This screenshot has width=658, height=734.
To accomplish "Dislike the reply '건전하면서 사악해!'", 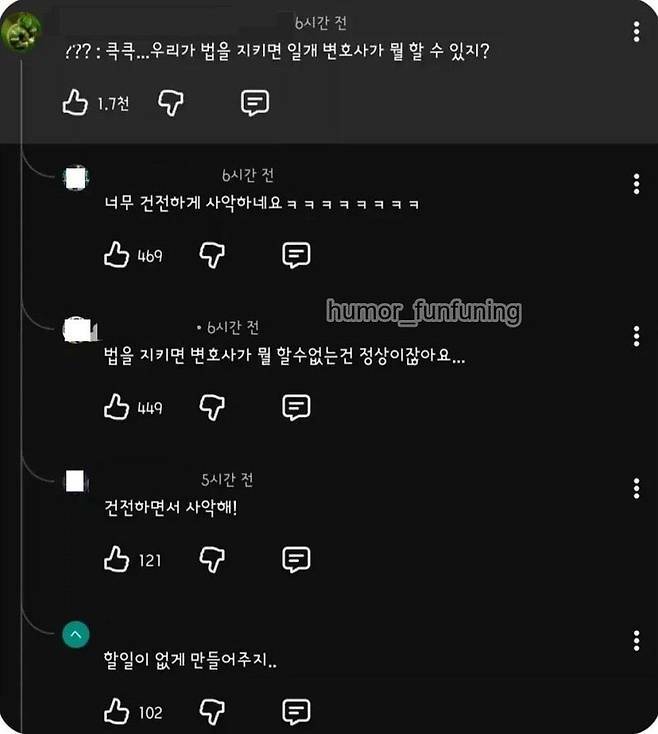I will click(212, 559).
